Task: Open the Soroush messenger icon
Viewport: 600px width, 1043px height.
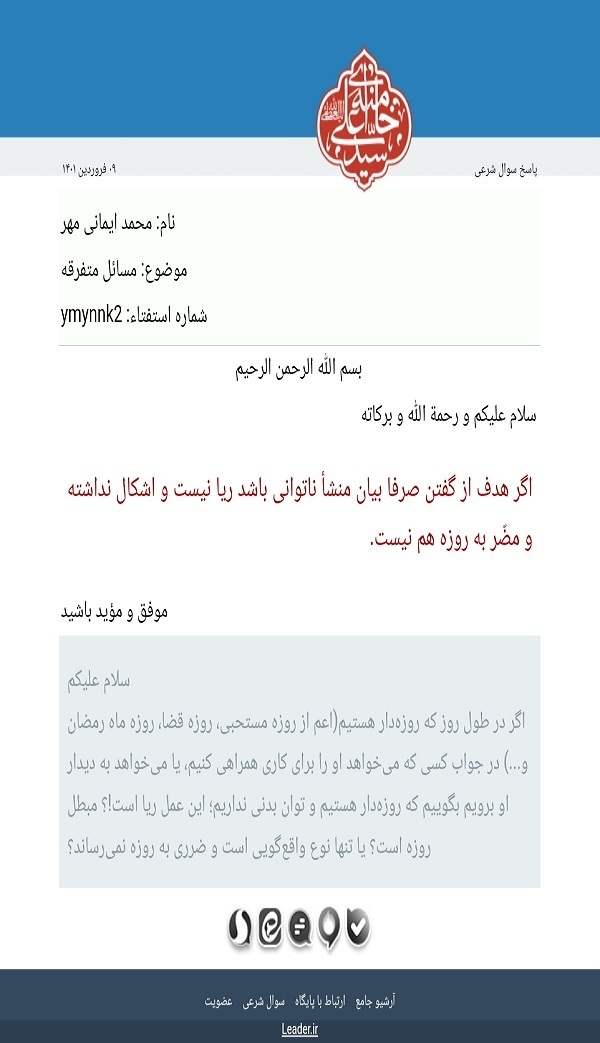Action: click(239, 927)
